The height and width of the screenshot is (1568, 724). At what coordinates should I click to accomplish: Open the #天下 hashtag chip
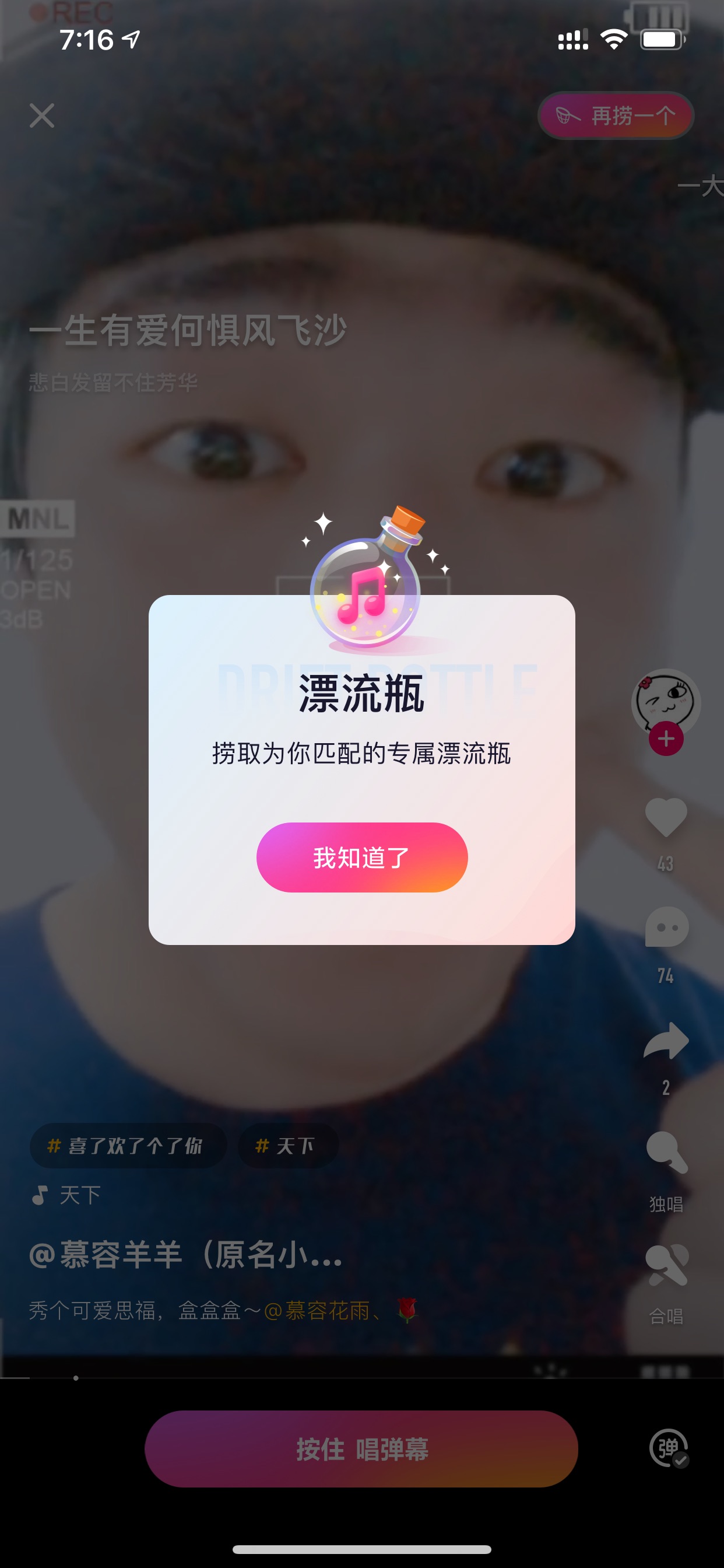click(x=288, y=1146)
